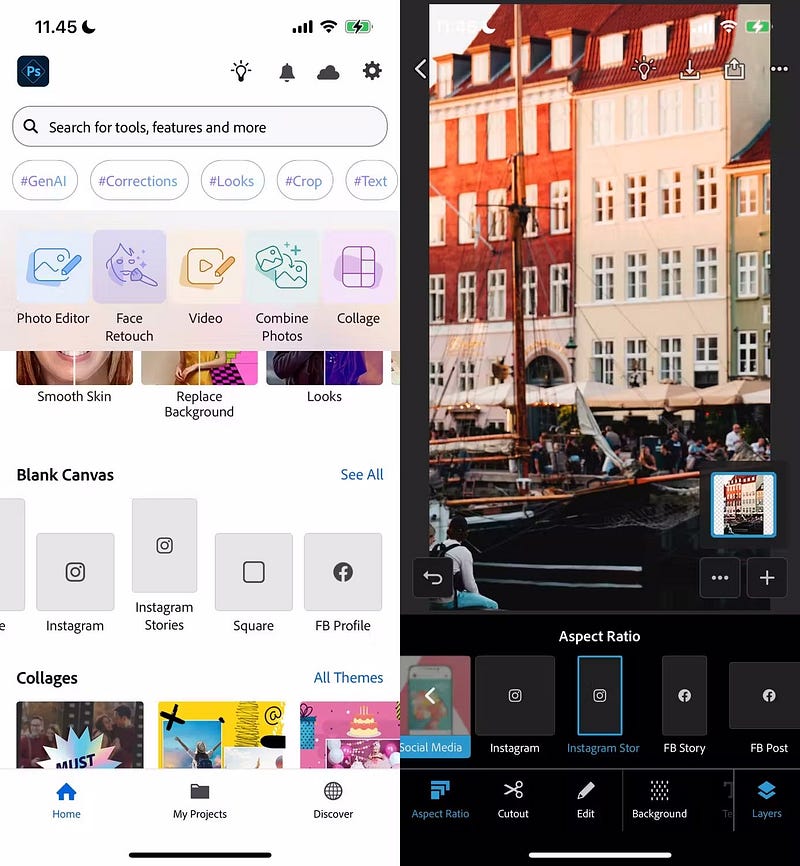
Task: Select the #Corrections chip
Action: pyautogui.click(x=139, y=181)
